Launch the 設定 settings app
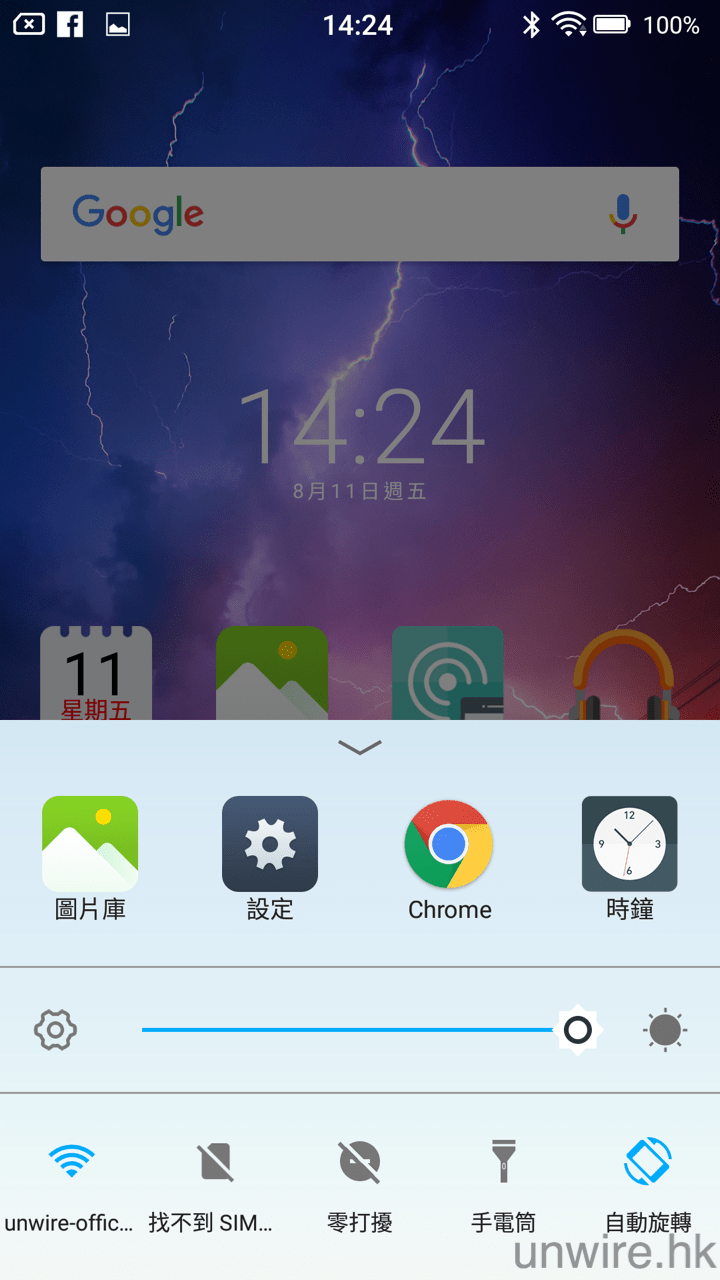This screenshot has height=1280, width=720. (x=270, y=844)
